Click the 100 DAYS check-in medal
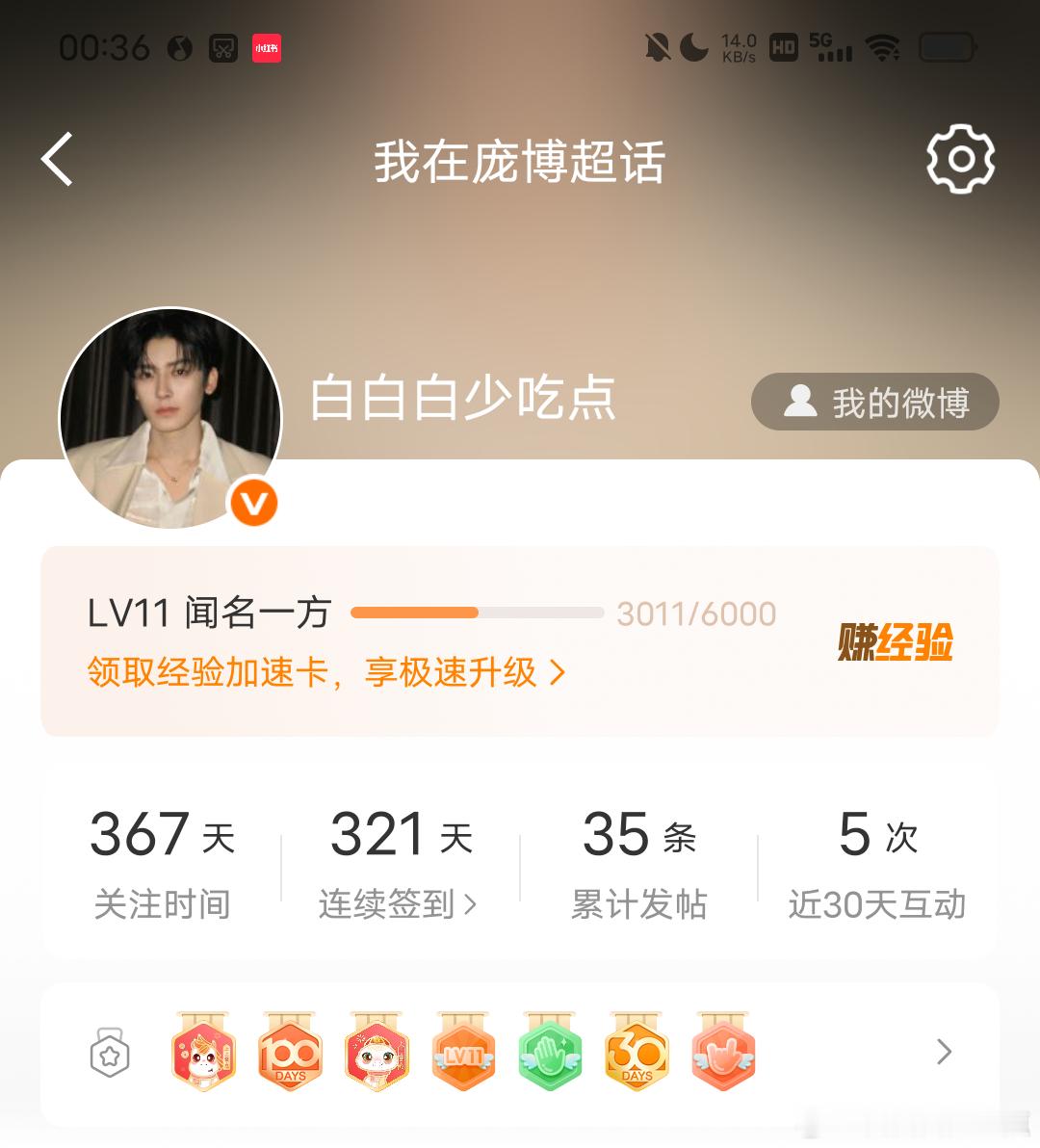 (290, 1055)
